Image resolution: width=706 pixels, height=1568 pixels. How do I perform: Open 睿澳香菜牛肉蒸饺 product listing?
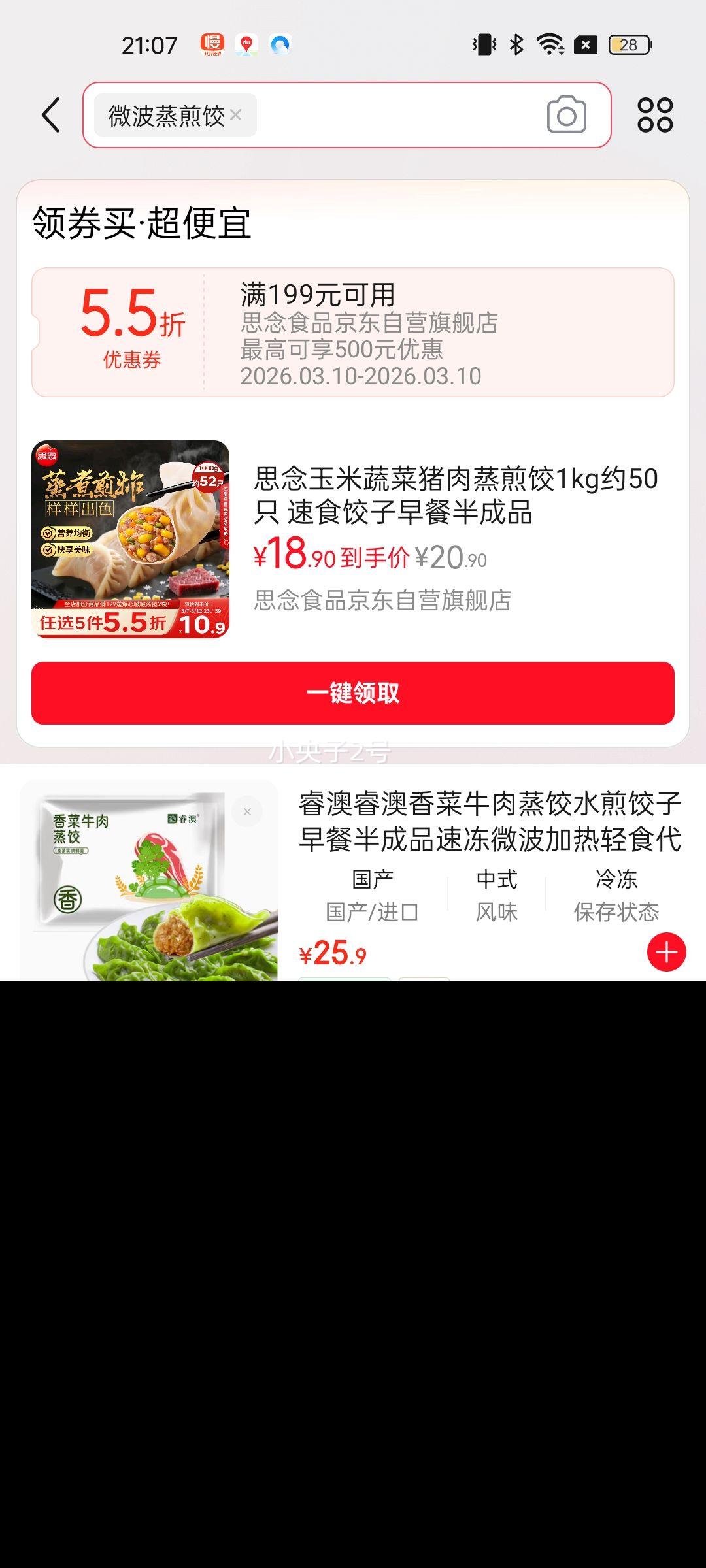click(490, 821)
